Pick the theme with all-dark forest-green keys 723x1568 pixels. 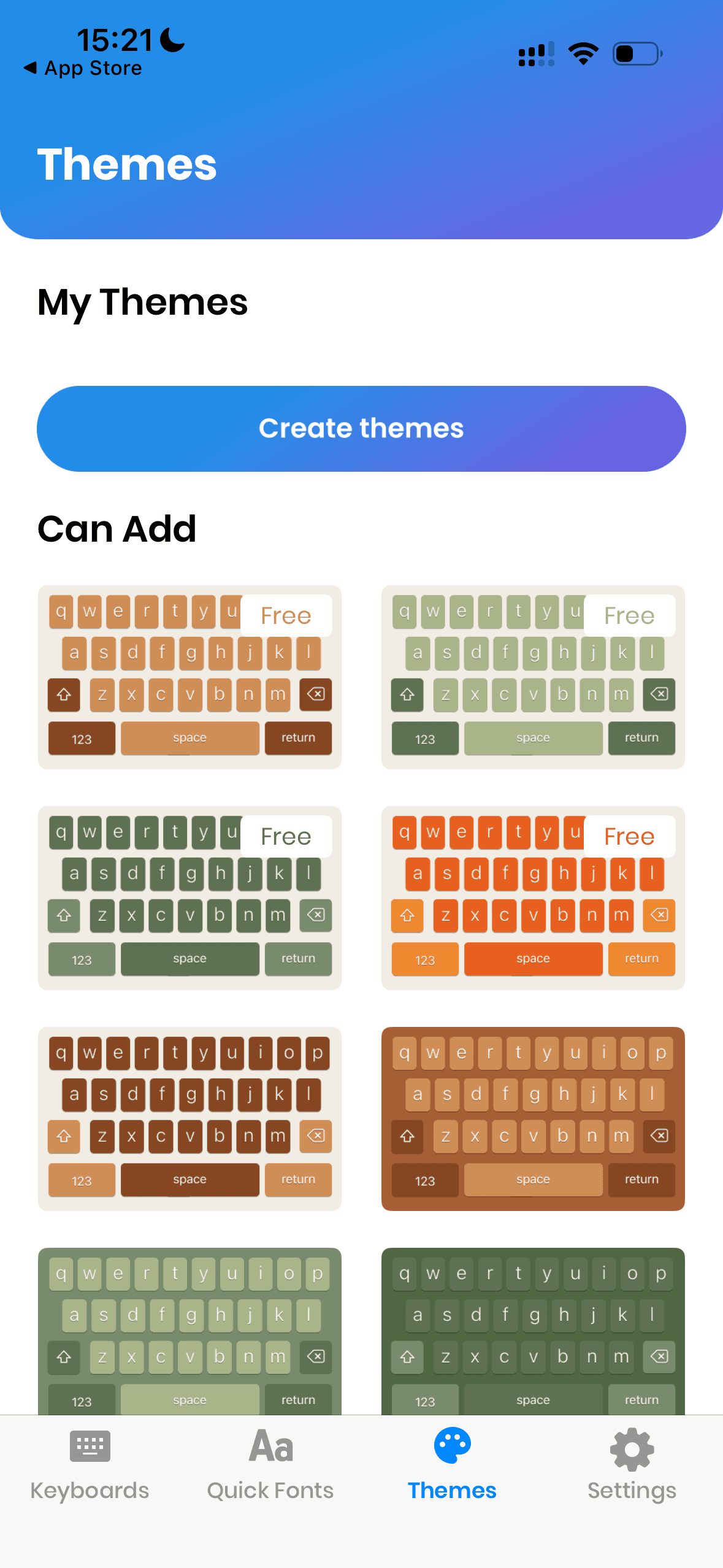click(x=532, y=1331)
